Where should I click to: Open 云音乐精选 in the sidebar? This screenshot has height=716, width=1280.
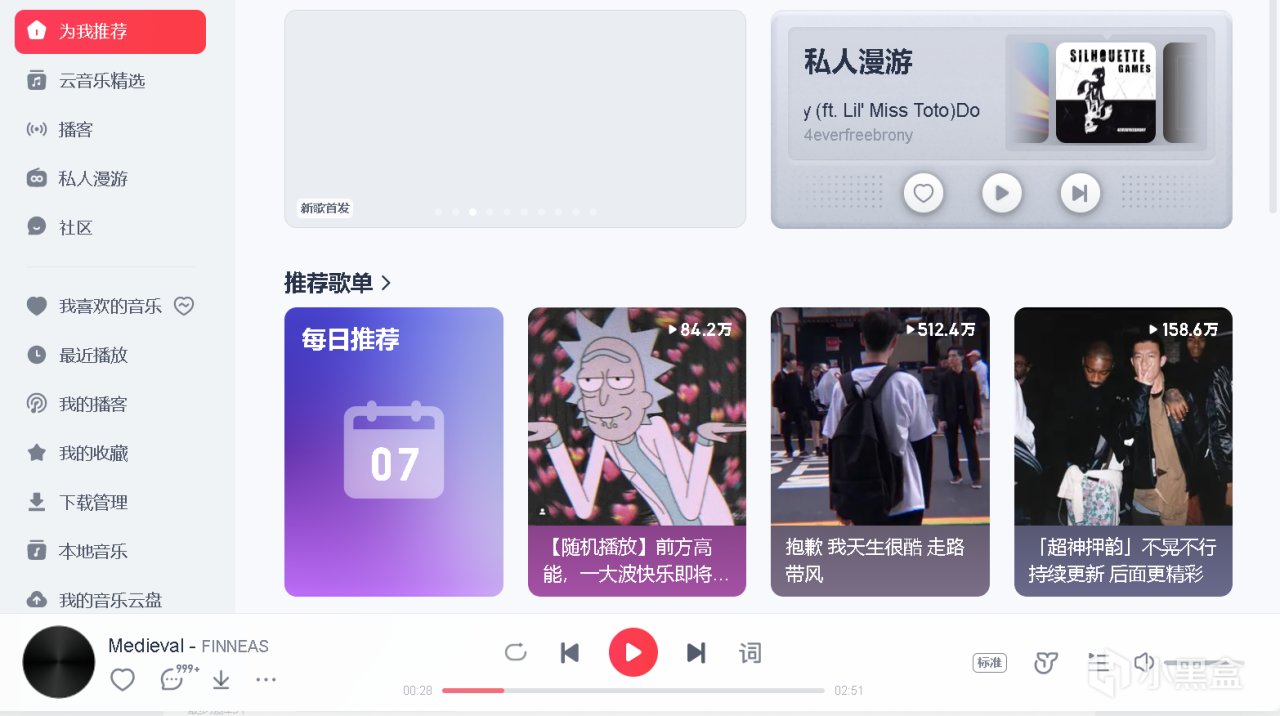pyautogui.click(x=101, y=81)
